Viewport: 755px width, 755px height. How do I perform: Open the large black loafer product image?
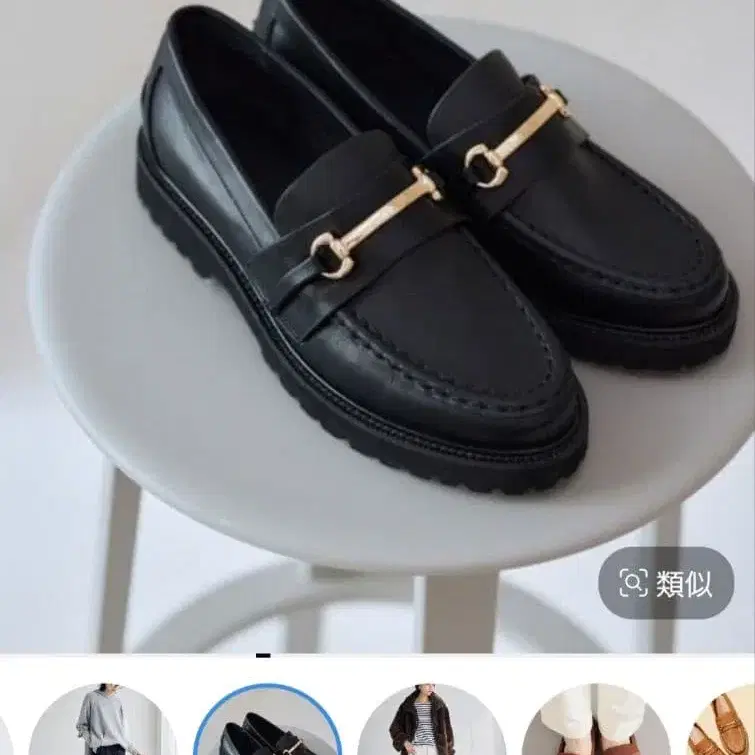[x=378, y=326]
